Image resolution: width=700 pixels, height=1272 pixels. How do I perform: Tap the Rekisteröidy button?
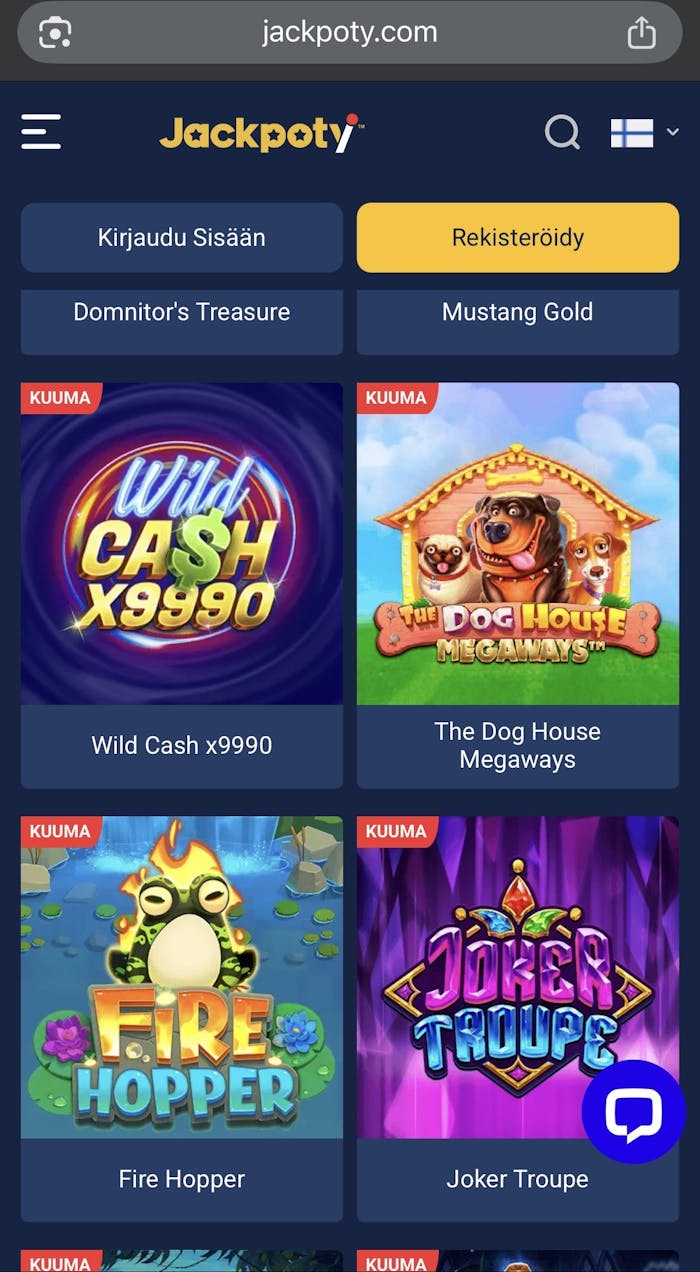point(517,238)
